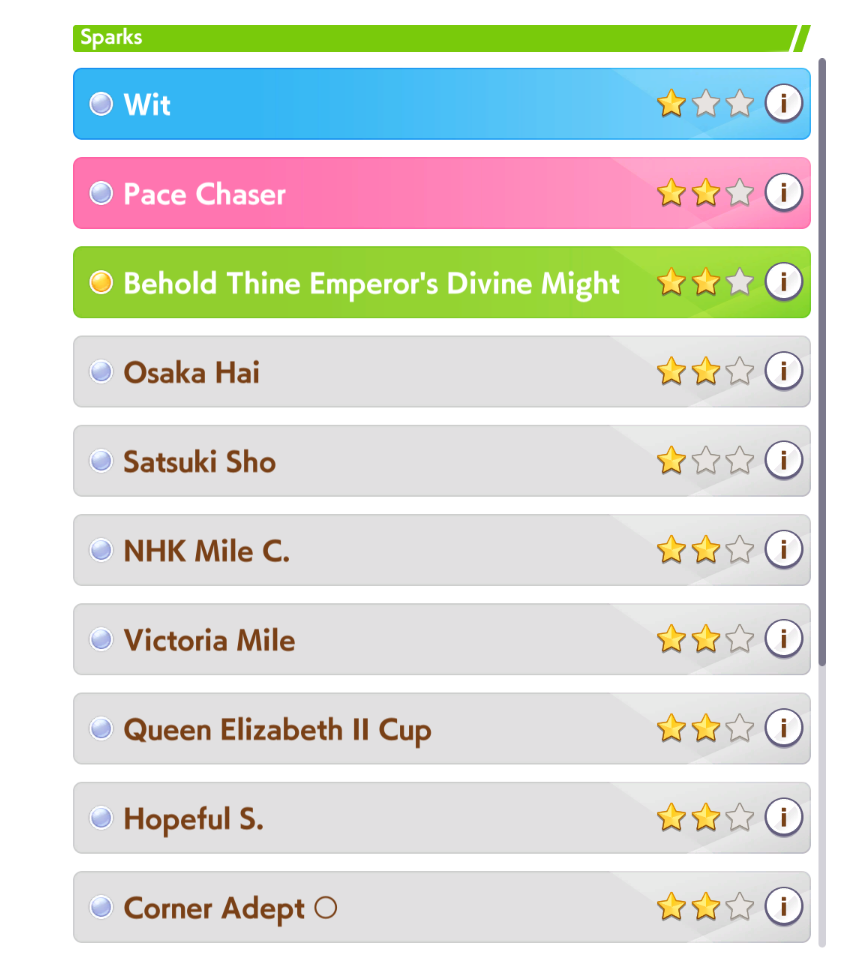Show Queen Elizabeth II Cup spark details
This screenshot has width=866, height=960.
point(784,729)
